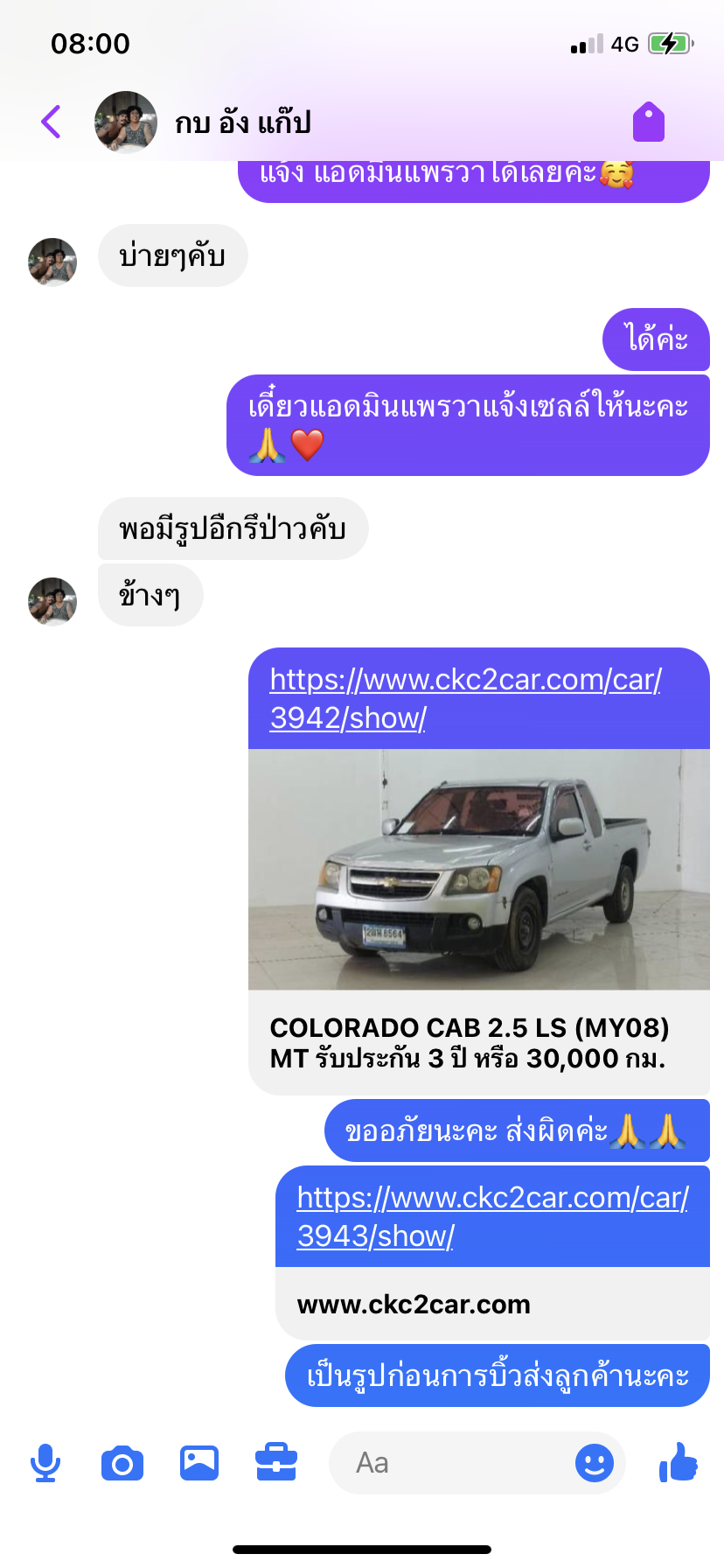Send a thumbs-up like
This screenshot has width=724, height=1568.
point(679,1462)
